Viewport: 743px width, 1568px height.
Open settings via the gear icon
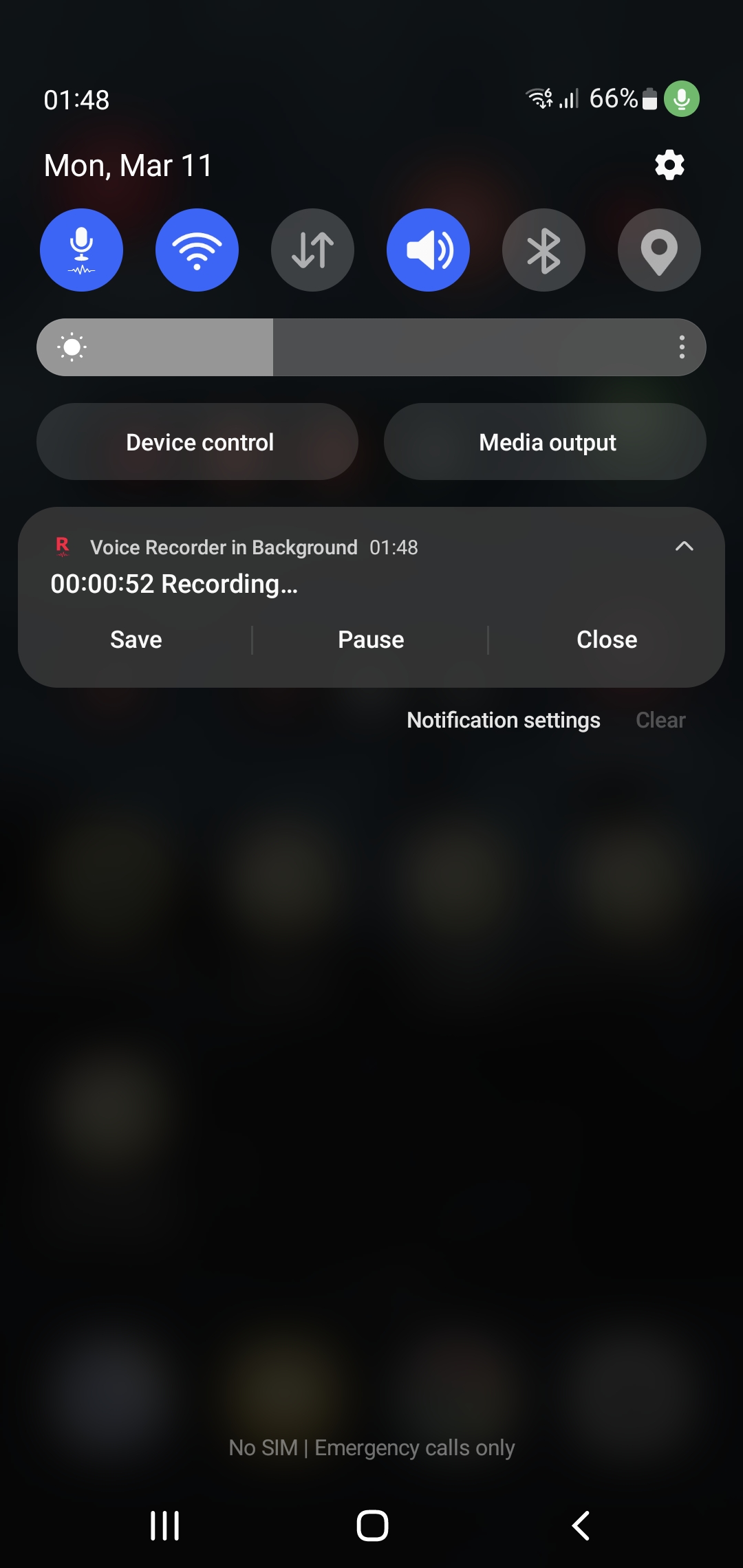click(669, 165)
